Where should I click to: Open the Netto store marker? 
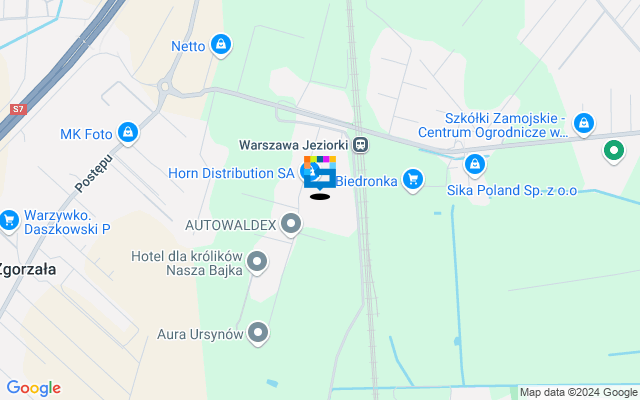tap(221, 45)
